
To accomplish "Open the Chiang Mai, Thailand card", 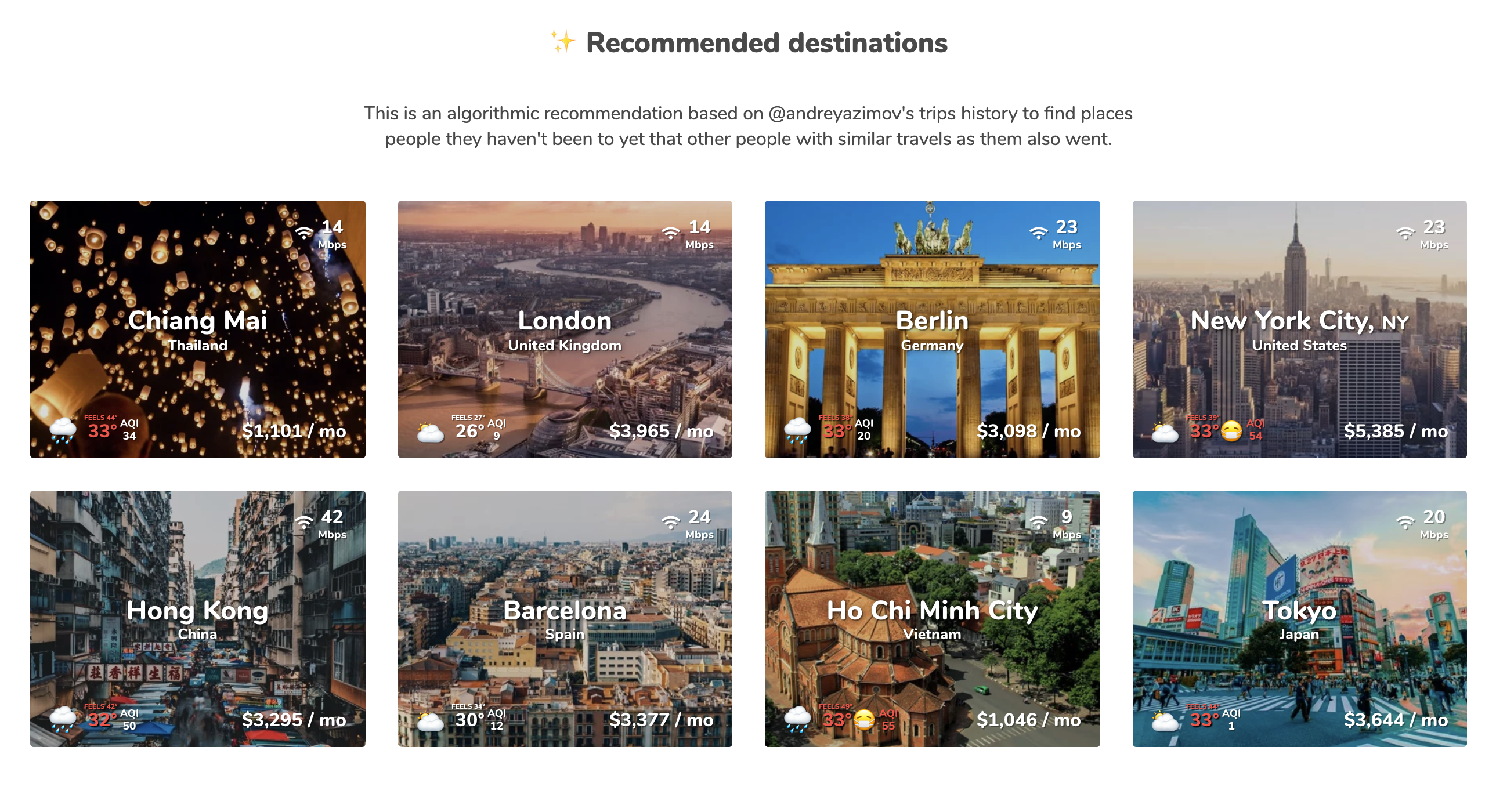I will (x=197, y=329).
